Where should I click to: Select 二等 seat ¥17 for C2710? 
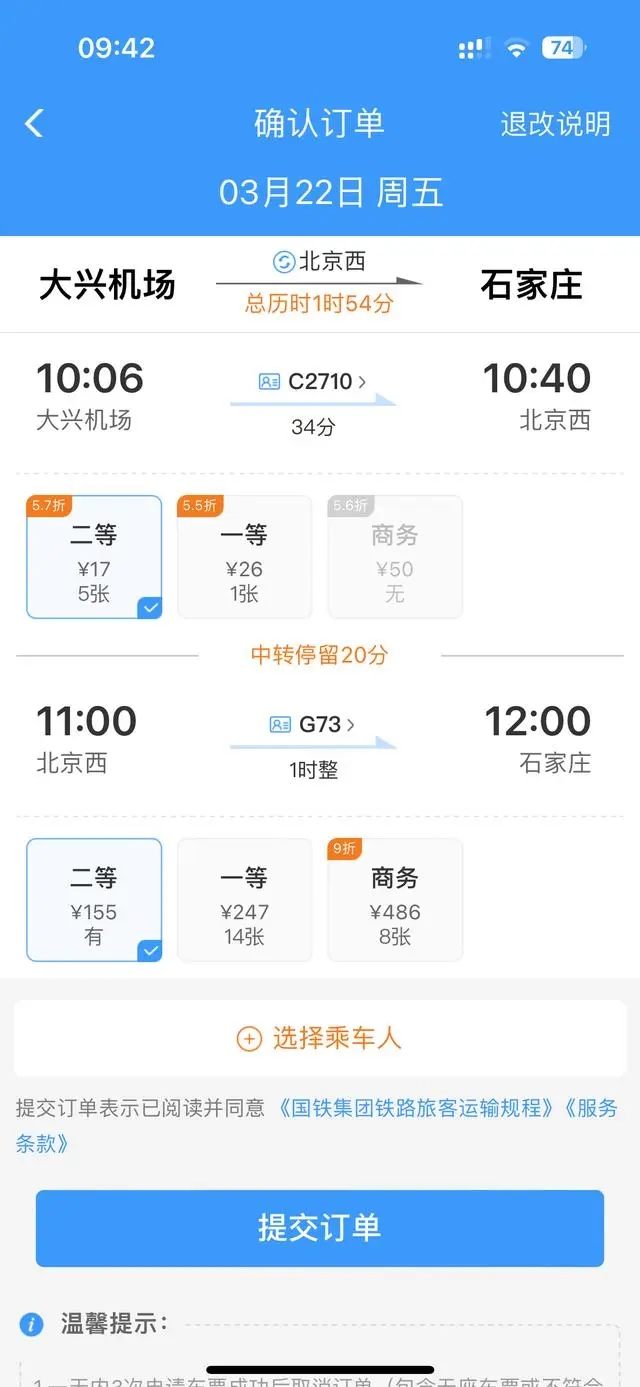coord(94,557)
